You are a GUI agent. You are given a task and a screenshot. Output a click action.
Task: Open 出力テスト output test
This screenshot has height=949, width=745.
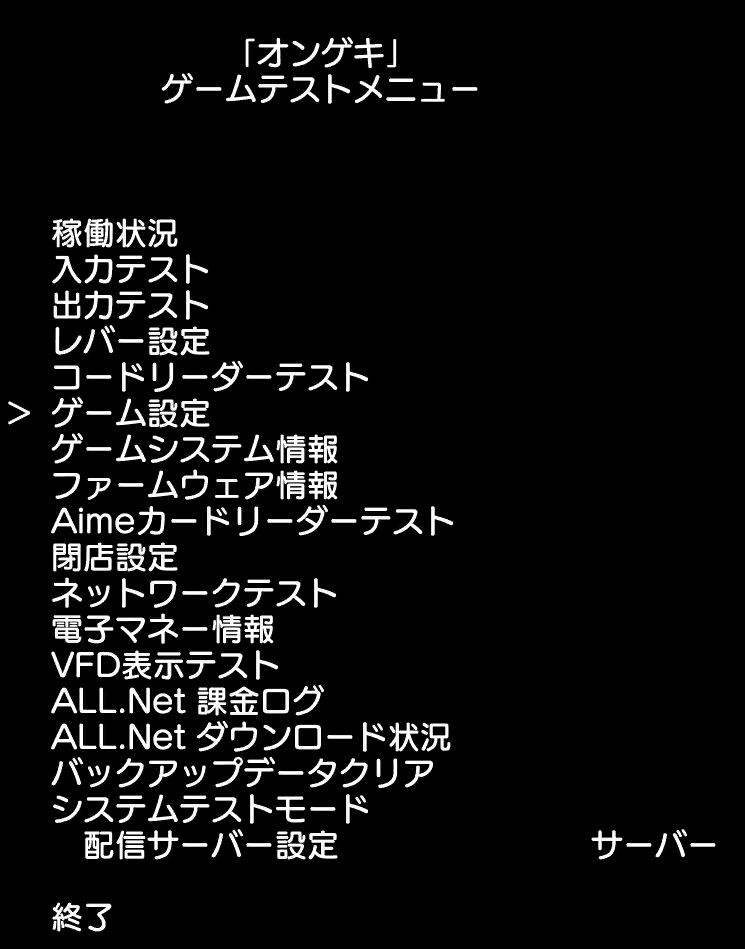pyautogui.click(x=130, y=306)
